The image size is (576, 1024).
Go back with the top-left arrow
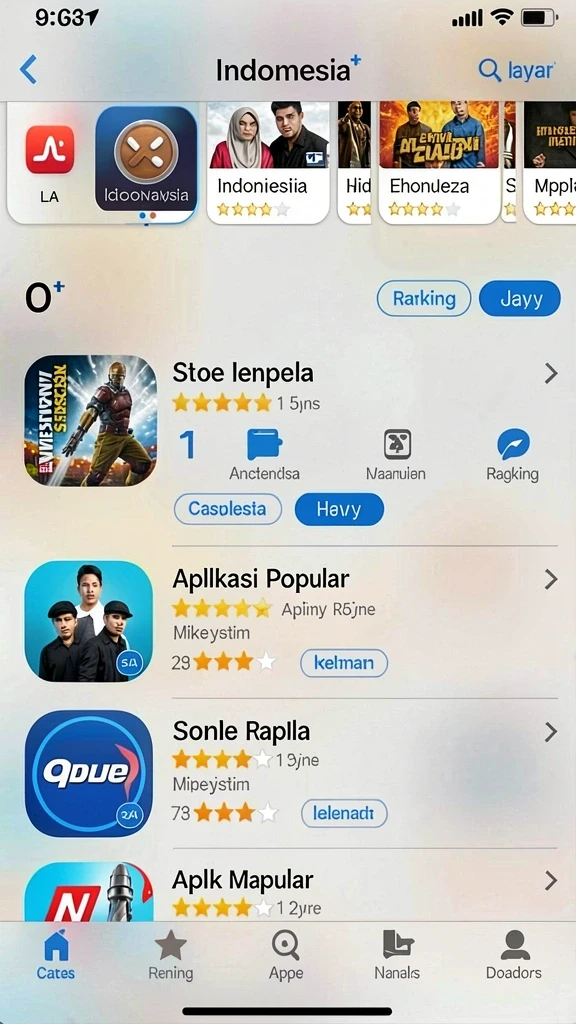(28, 69)
